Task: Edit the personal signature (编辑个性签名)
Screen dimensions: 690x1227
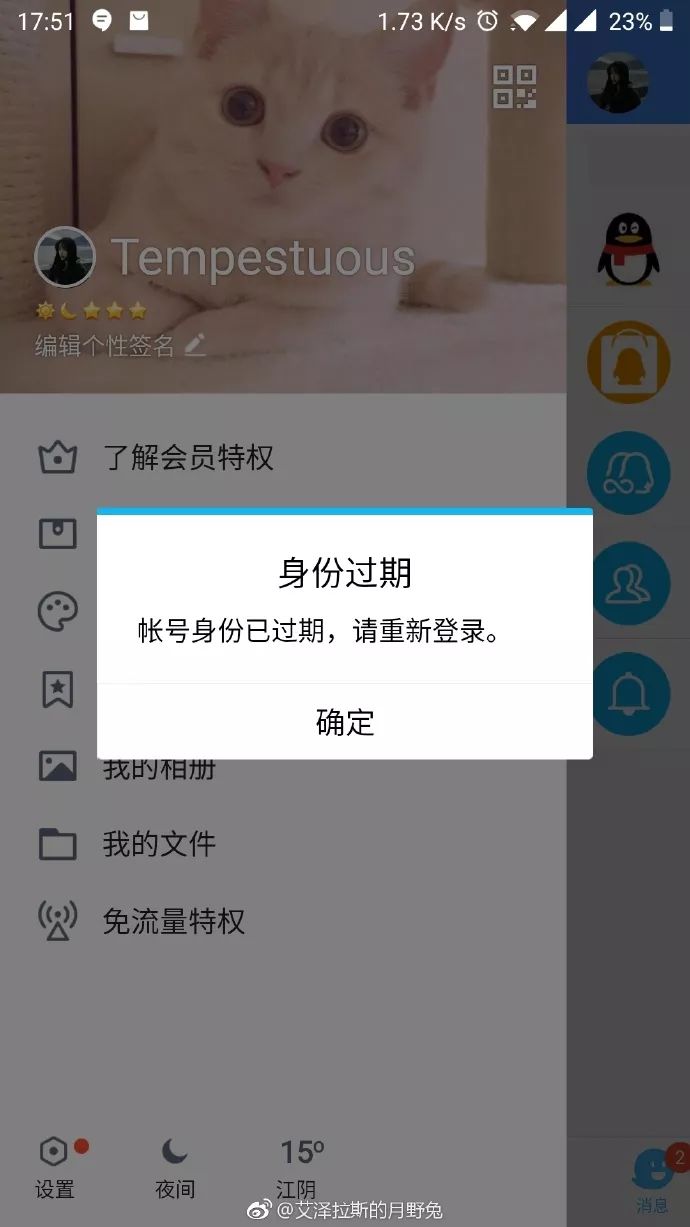Action: 120,346
